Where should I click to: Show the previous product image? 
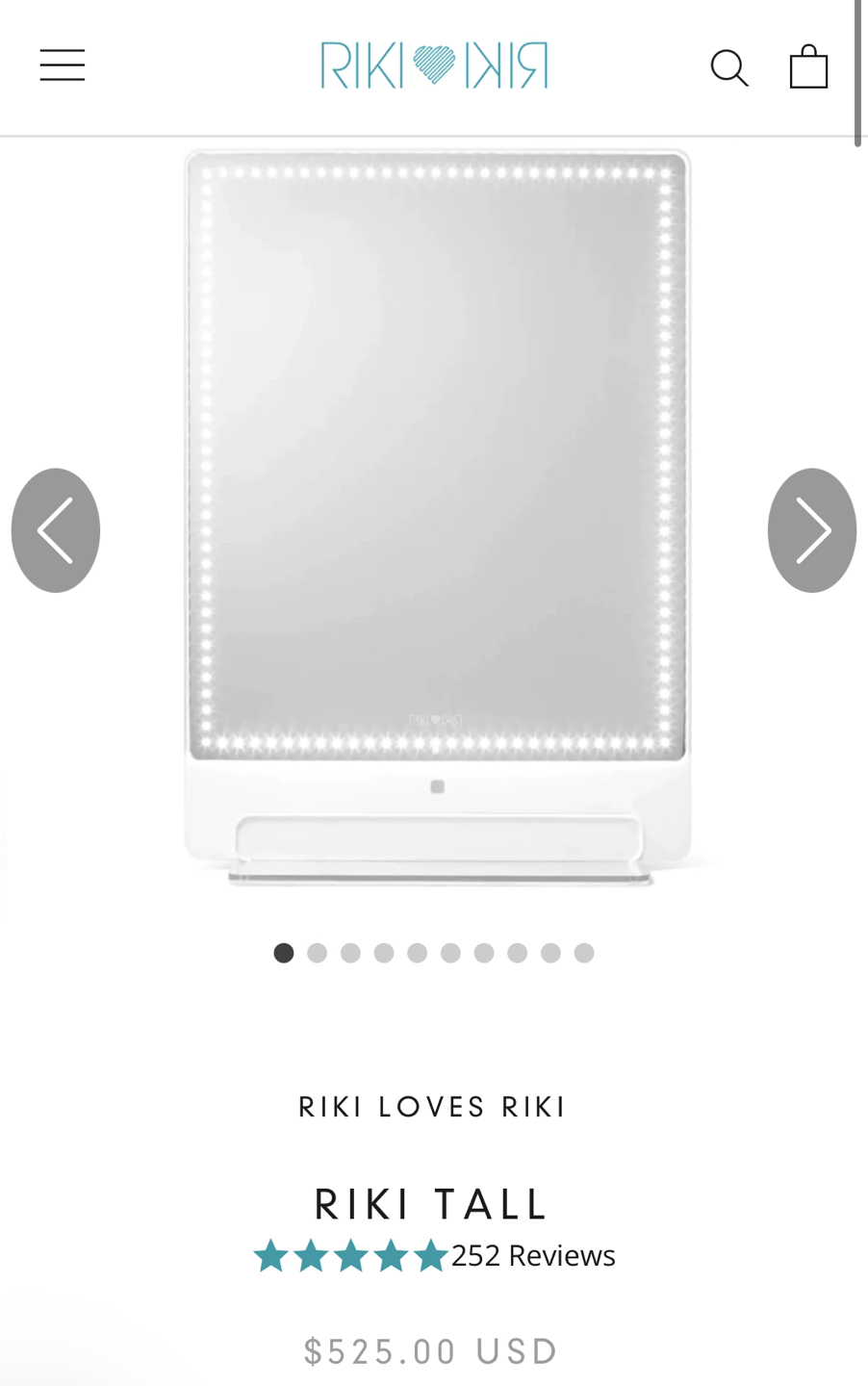point(56,530)
